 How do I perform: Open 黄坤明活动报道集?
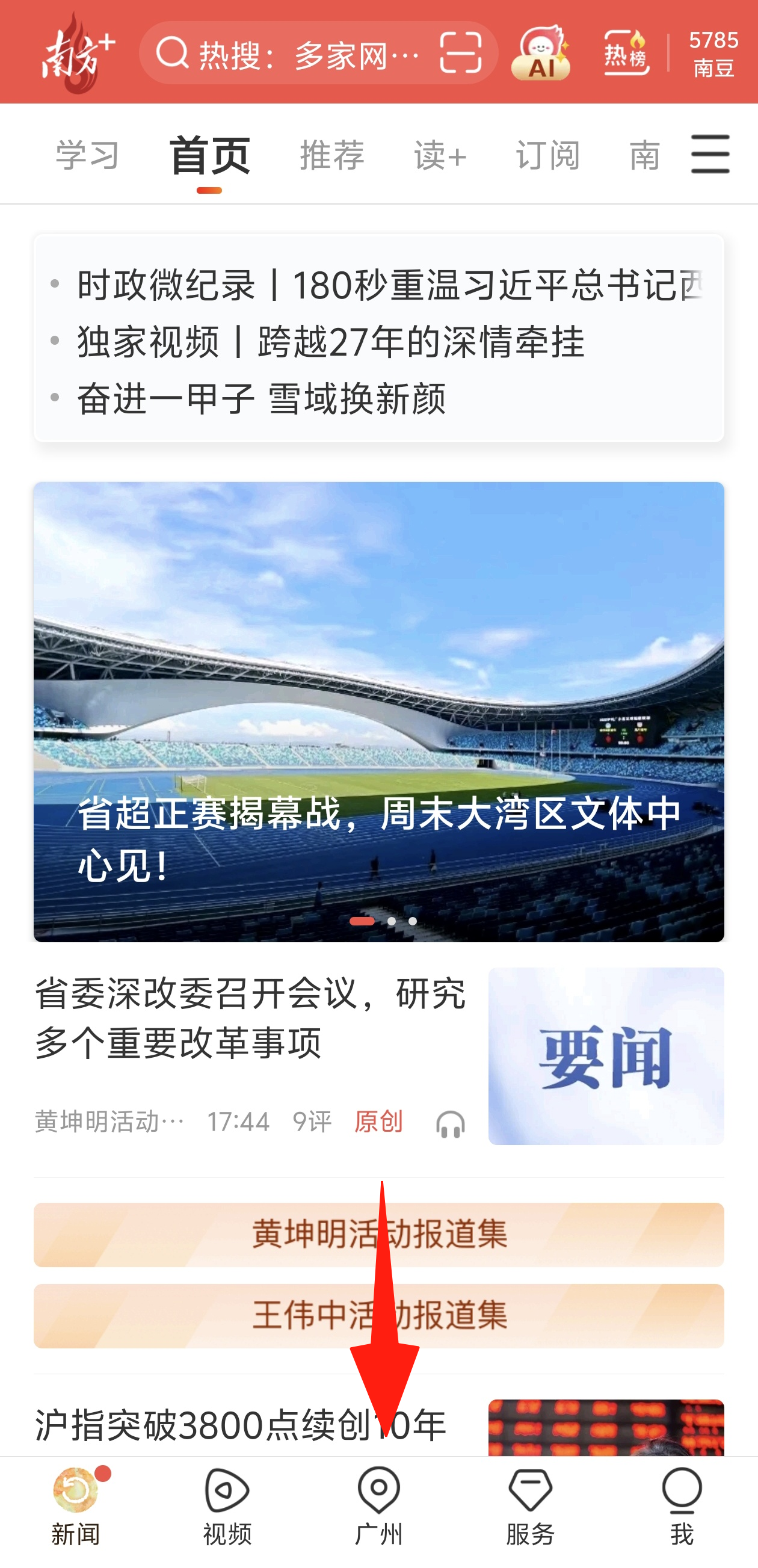[x=378, y=1234]
